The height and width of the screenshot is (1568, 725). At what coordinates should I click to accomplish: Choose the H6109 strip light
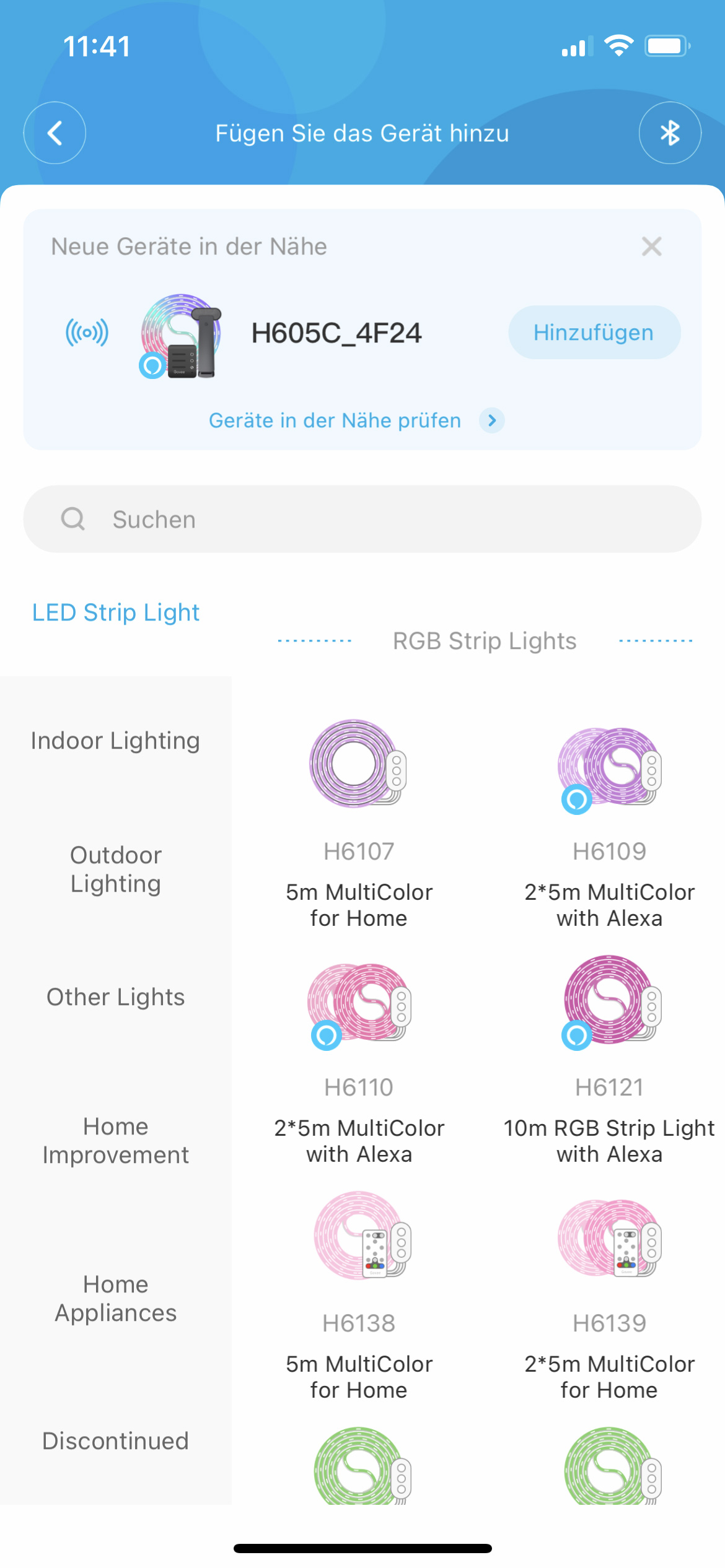(x=609, y=824)
